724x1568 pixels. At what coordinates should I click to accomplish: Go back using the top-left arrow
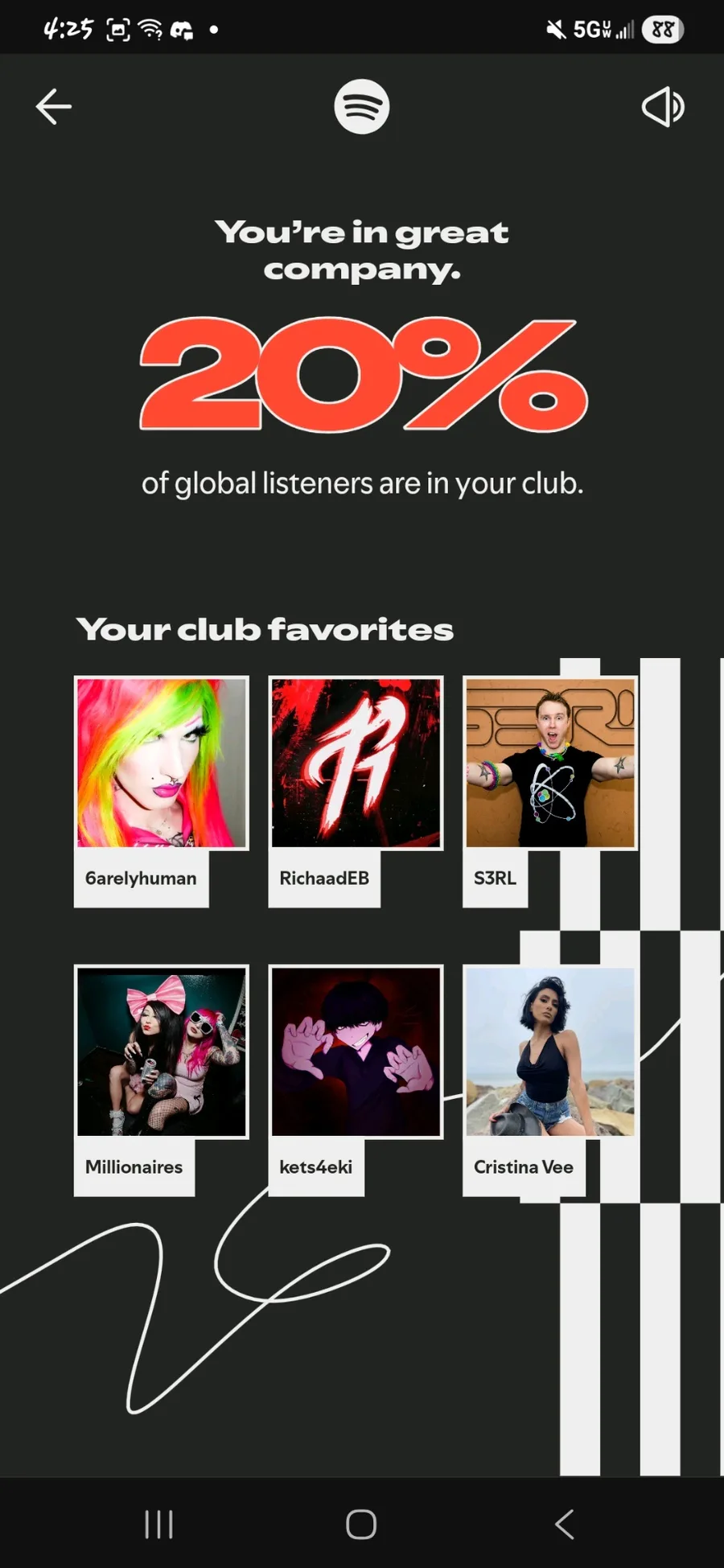(x=54, y=107)
